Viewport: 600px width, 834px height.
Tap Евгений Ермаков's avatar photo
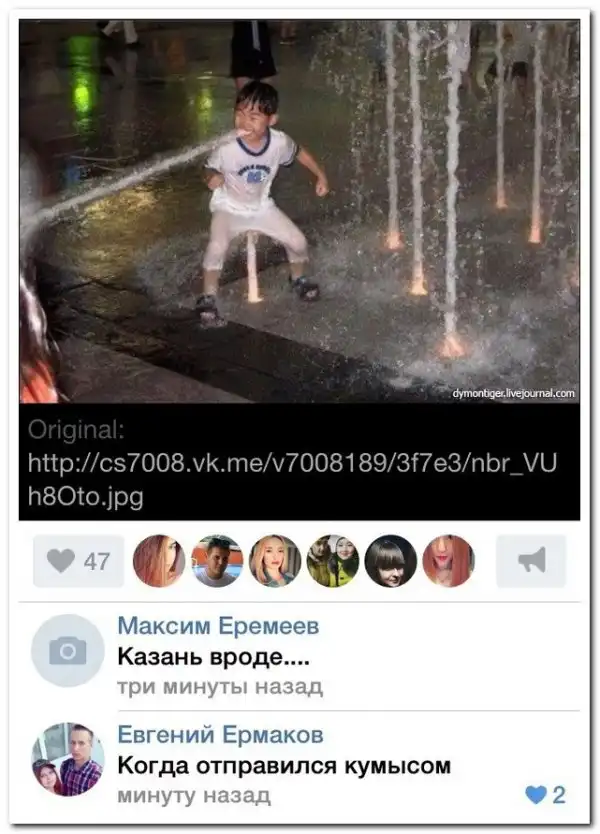pos(67,760)
